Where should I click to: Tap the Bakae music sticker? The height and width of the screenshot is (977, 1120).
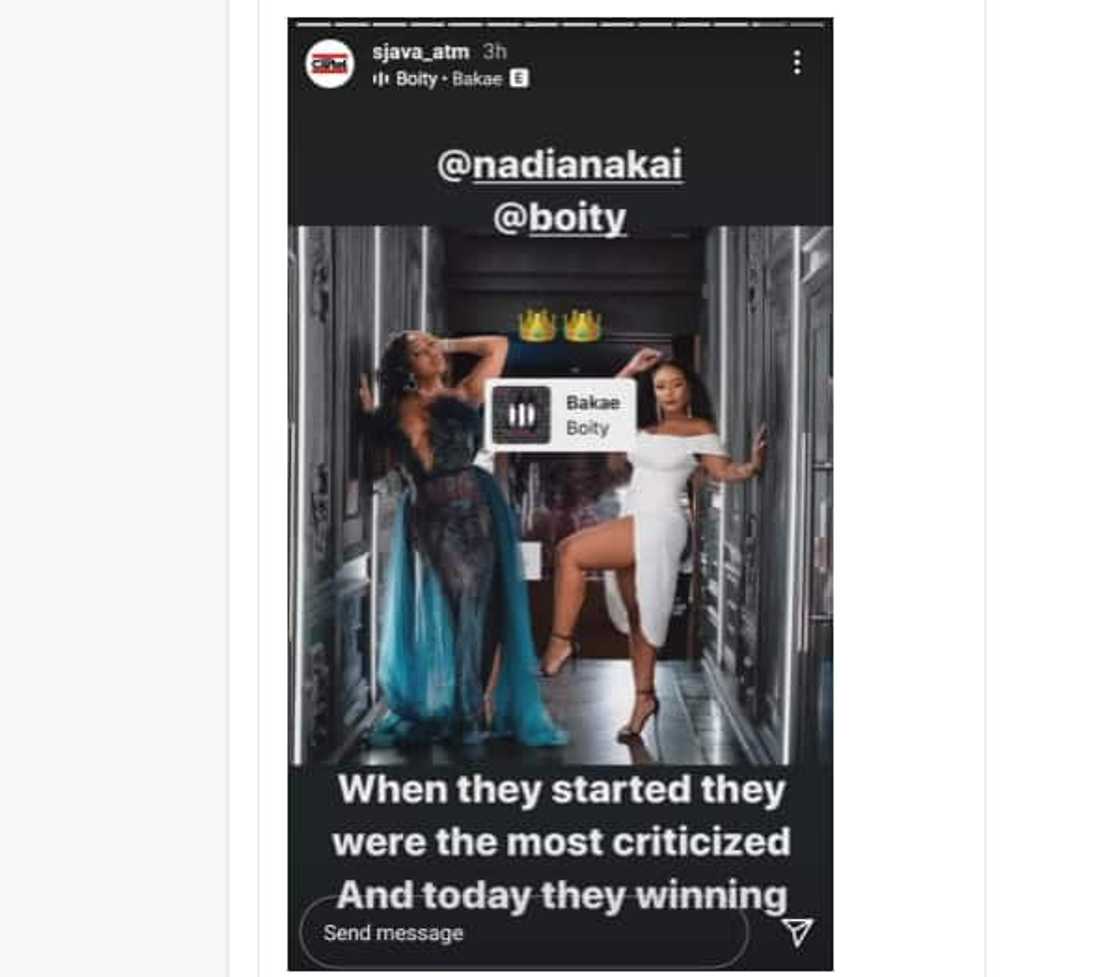(x=560, y=415)
